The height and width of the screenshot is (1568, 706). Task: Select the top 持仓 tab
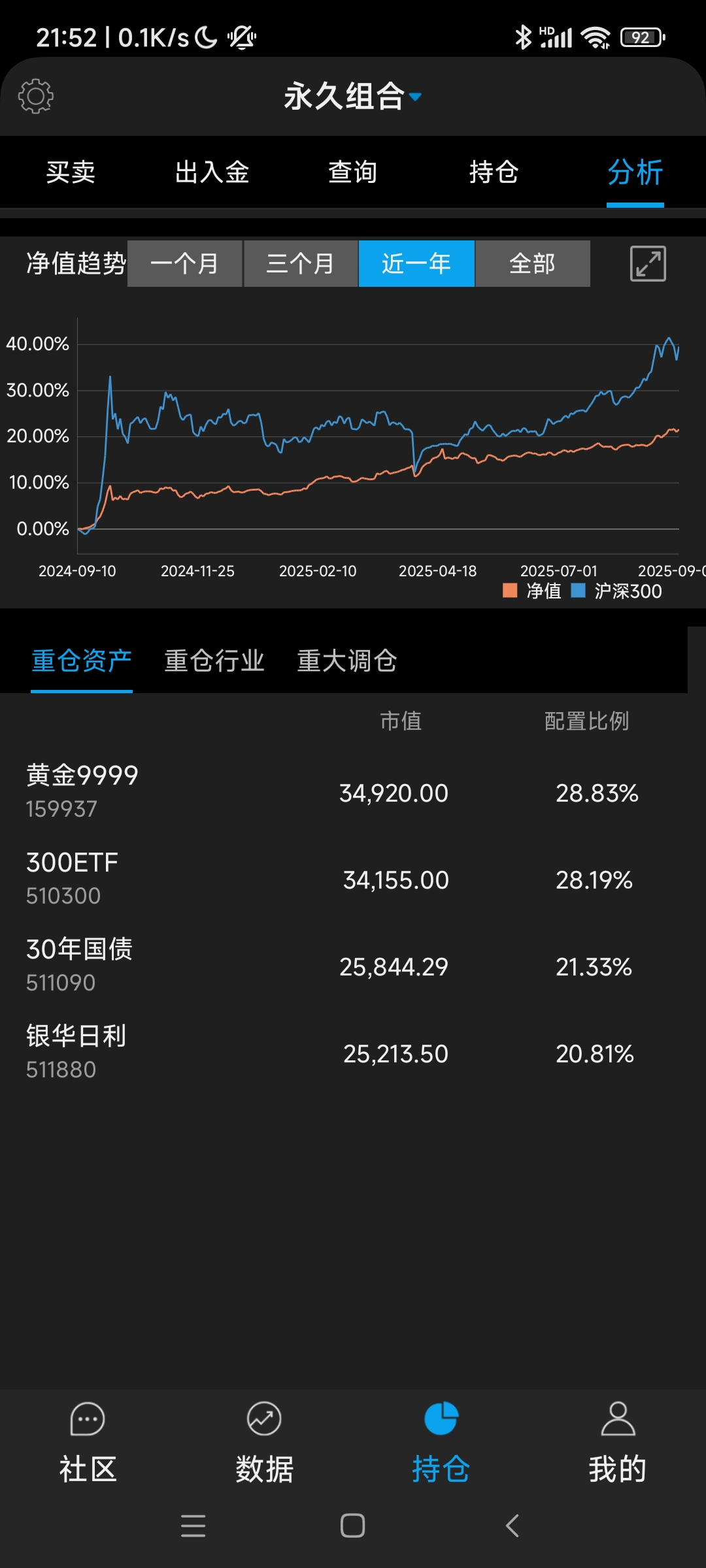click(494, 172)
